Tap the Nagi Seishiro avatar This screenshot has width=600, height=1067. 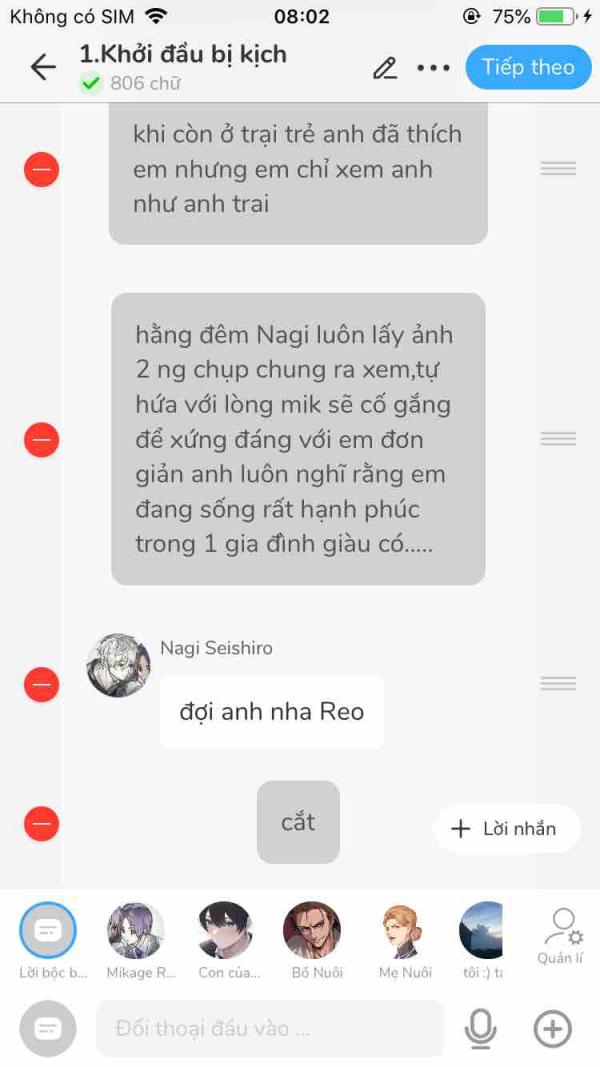click(118, 666)
